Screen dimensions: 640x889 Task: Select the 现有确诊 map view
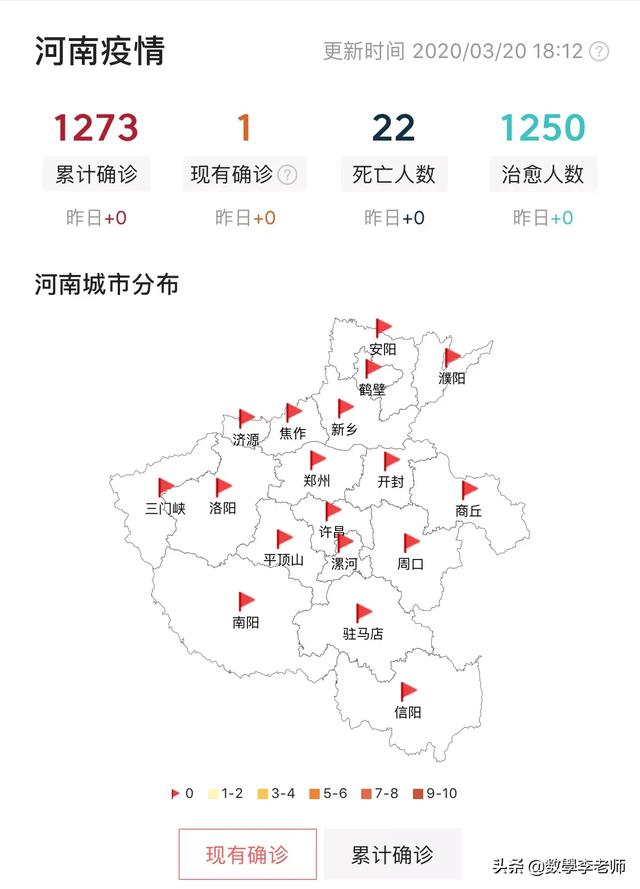pyautogui.click(x=247, y=854)
